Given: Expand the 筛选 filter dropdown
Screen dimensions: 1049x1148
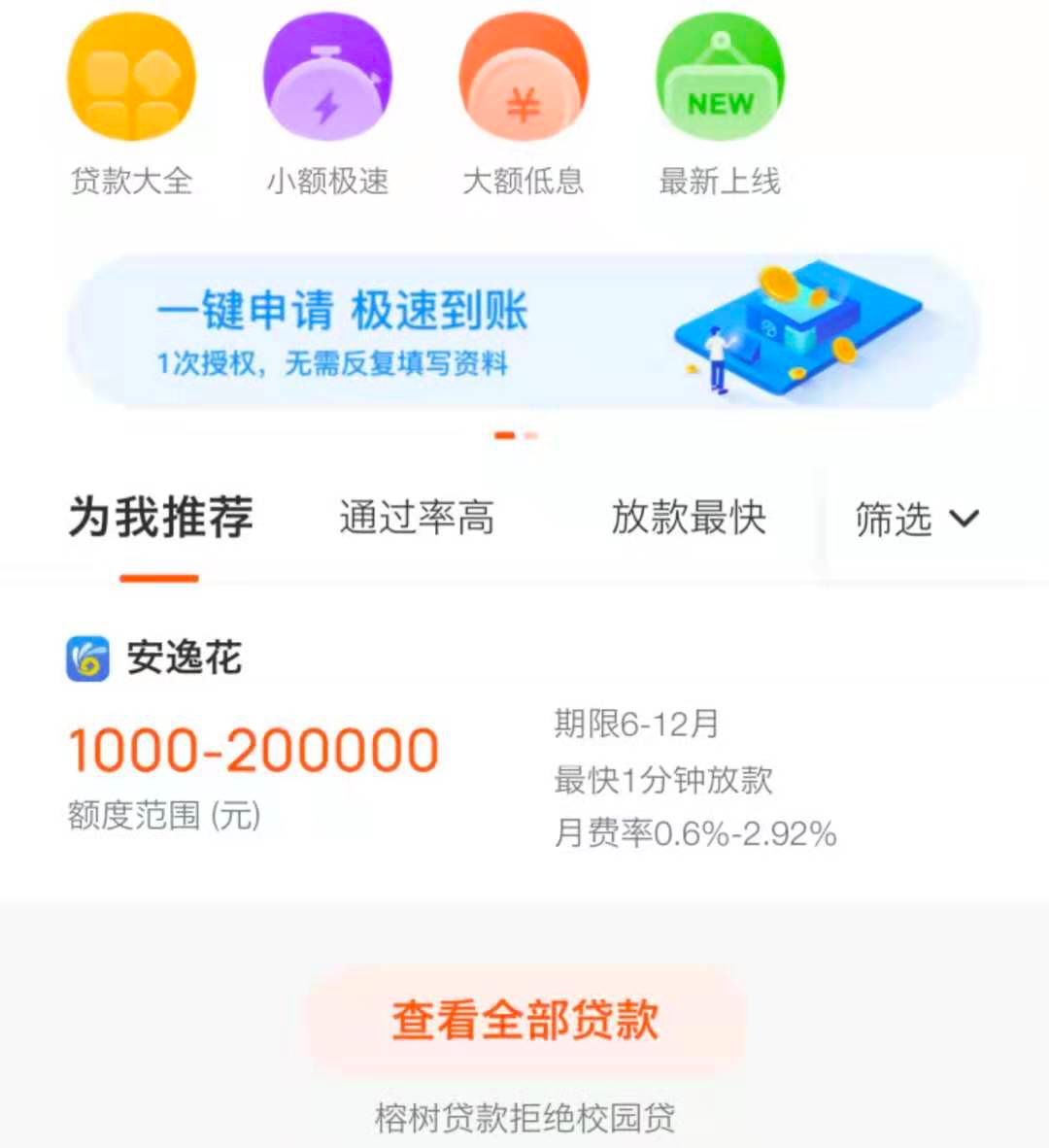Looking at the screenshot, I should 916,520.
